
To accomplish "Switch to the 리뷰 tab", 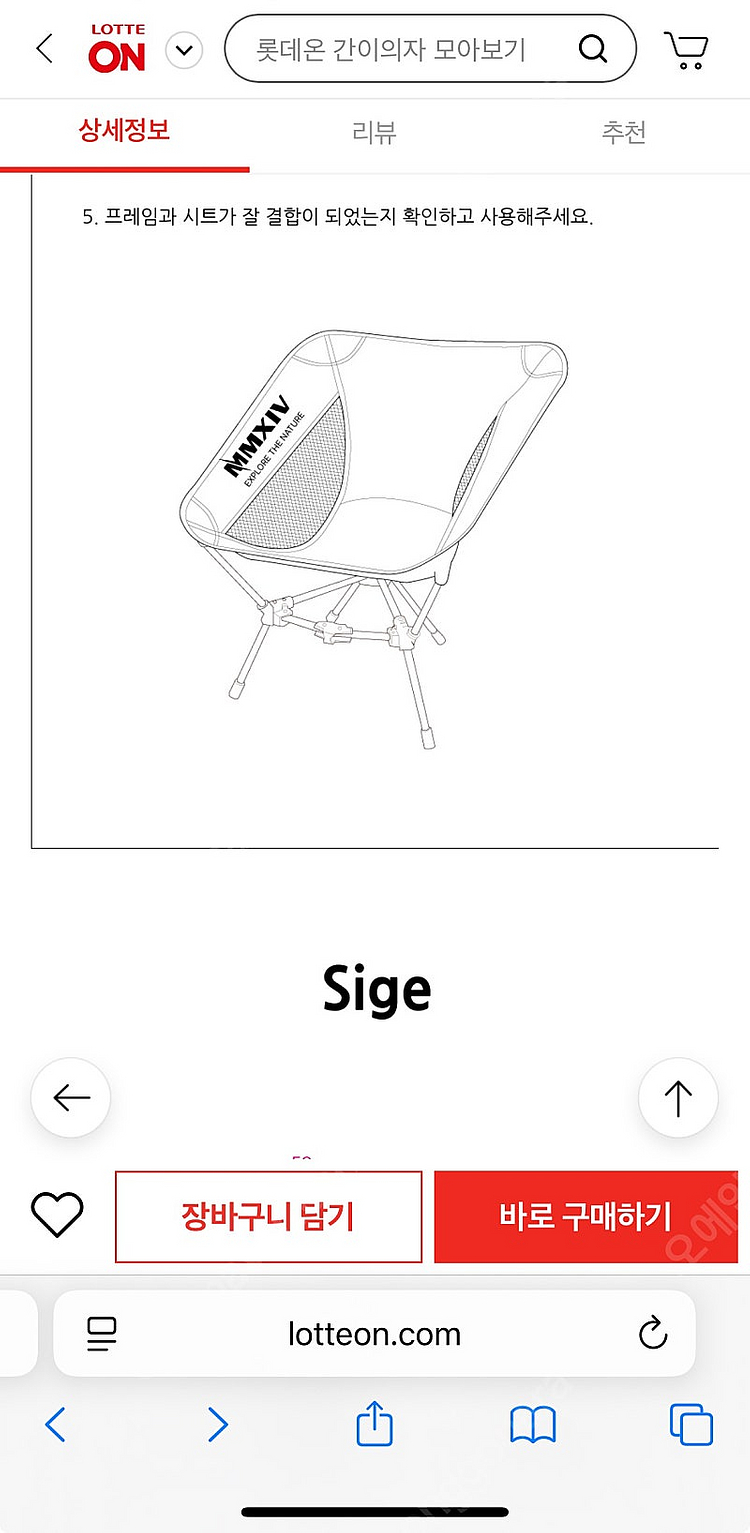I will click(x=374, y=132).
